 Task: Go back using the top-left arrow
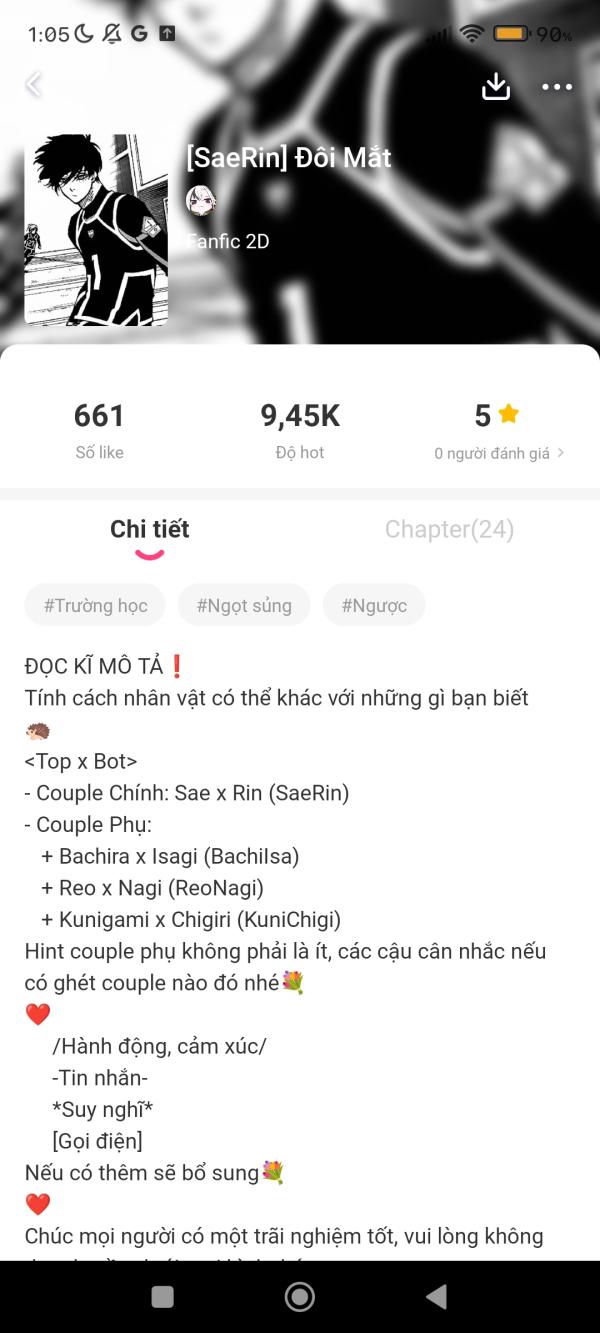pyautogui.click(x=34, y=86)
